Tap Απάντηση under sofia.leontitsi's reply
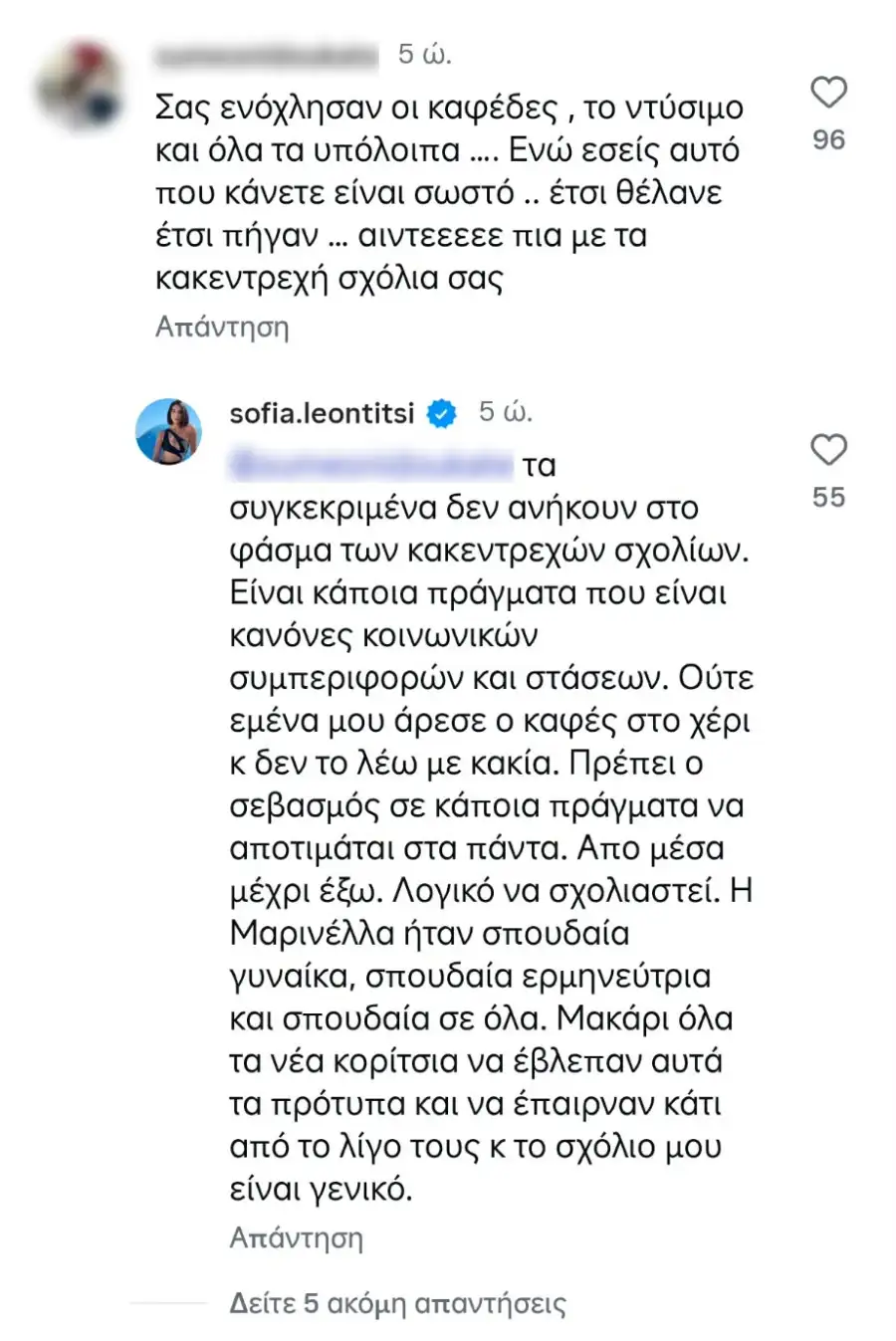The width and height of the screenshot is (896, 1341). click(x=296, y=1237)
